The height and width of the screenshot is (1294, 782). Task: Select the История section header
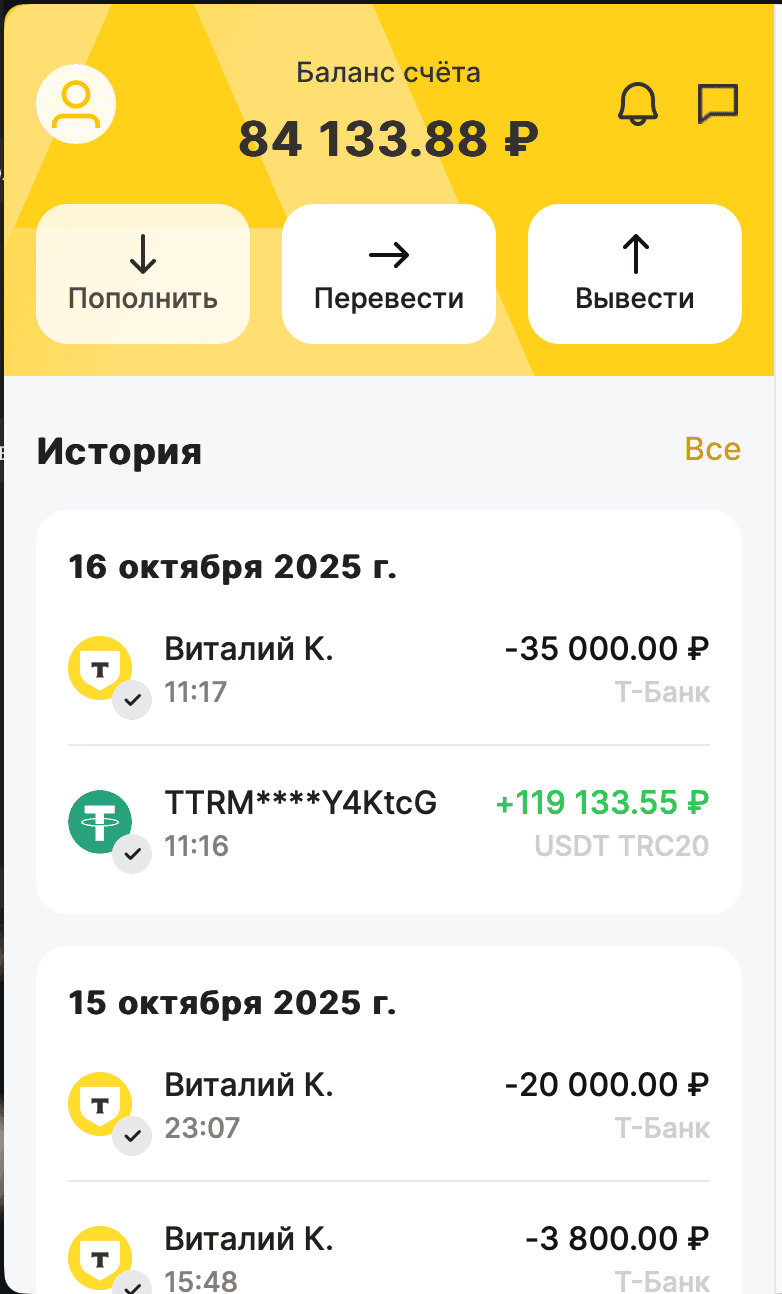120,451
